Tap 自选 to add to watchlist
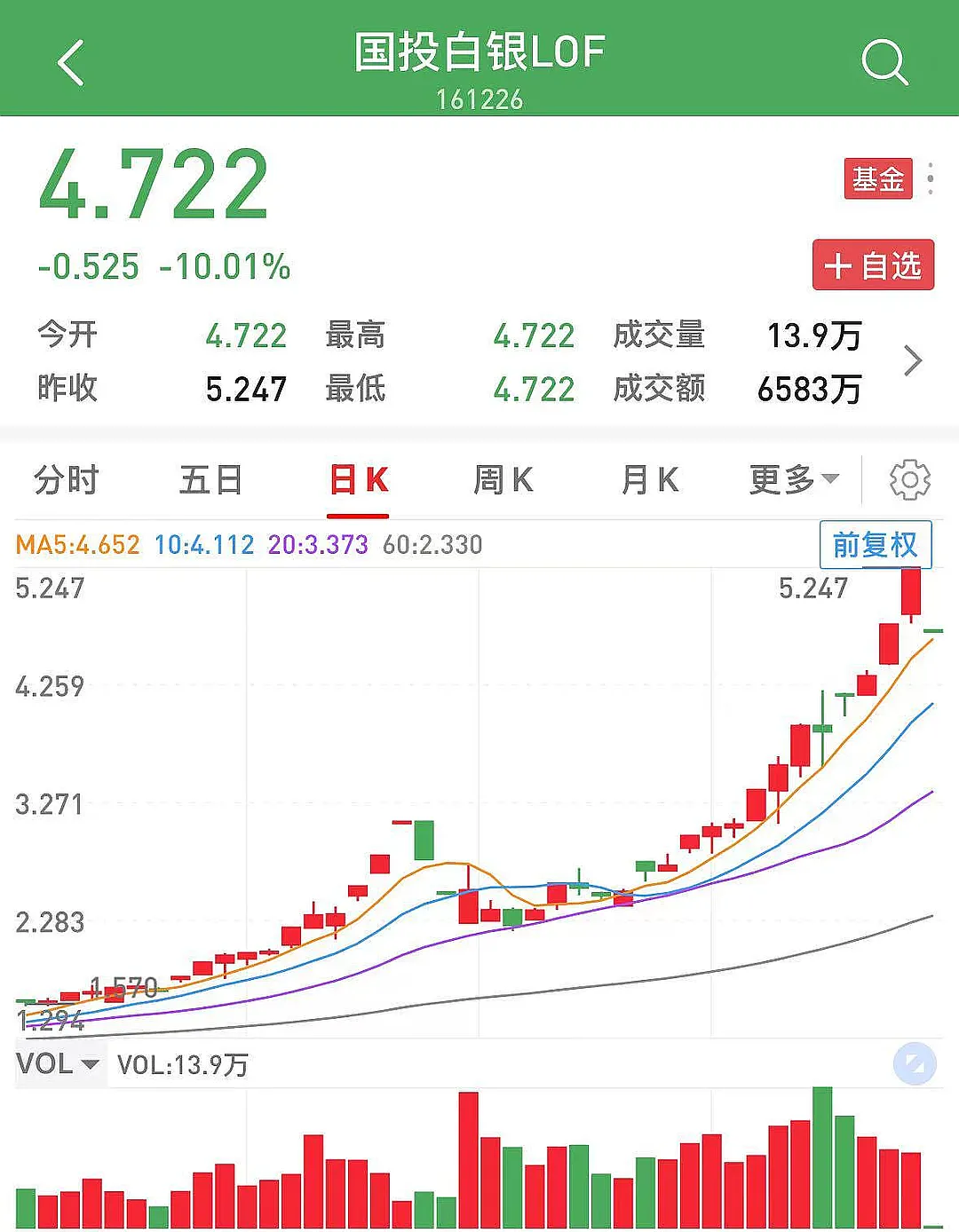 873,265
